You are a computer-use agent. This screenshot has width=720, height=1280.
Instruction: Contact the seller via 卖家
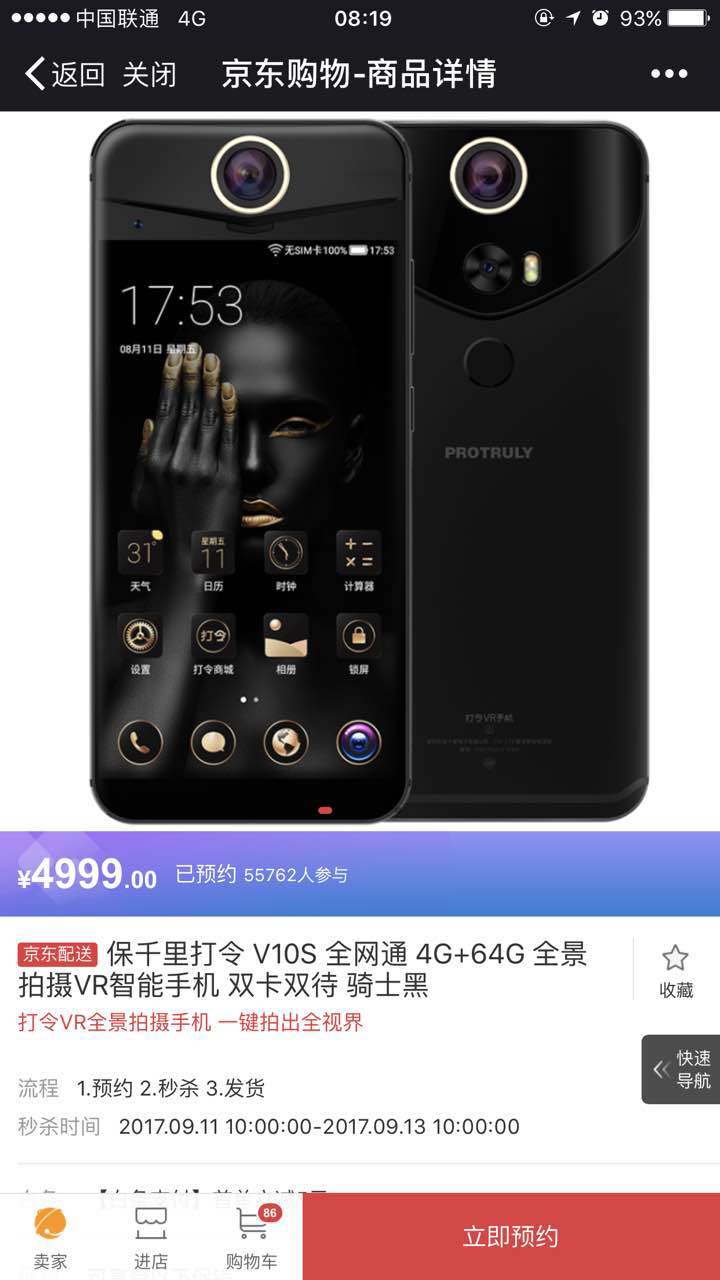coord(50,1237)
